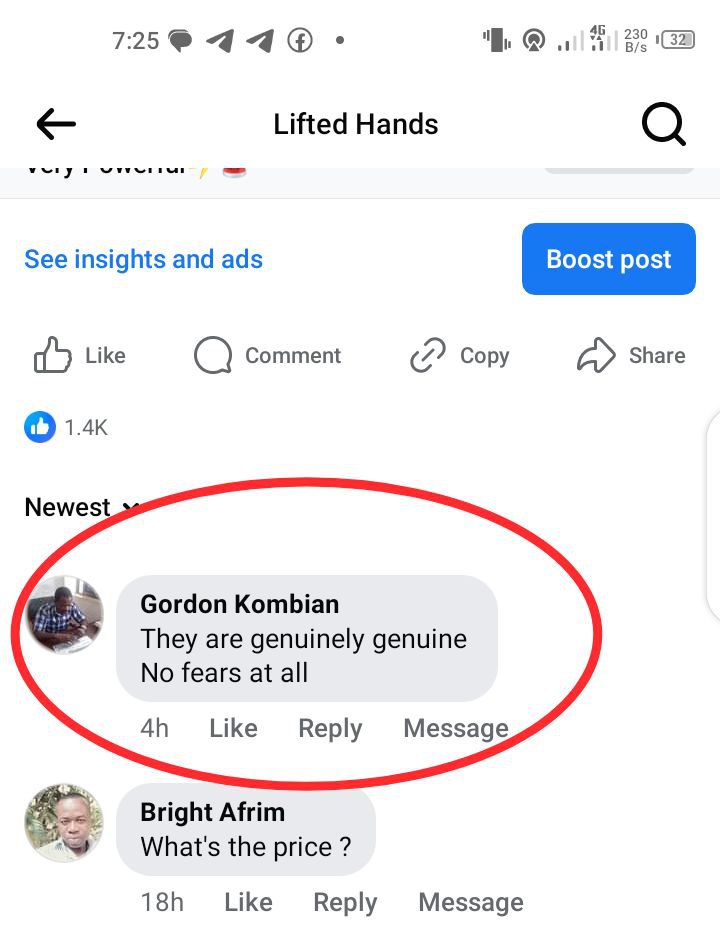
Task: Open search in Lifted Hands page
Action: 662,125
